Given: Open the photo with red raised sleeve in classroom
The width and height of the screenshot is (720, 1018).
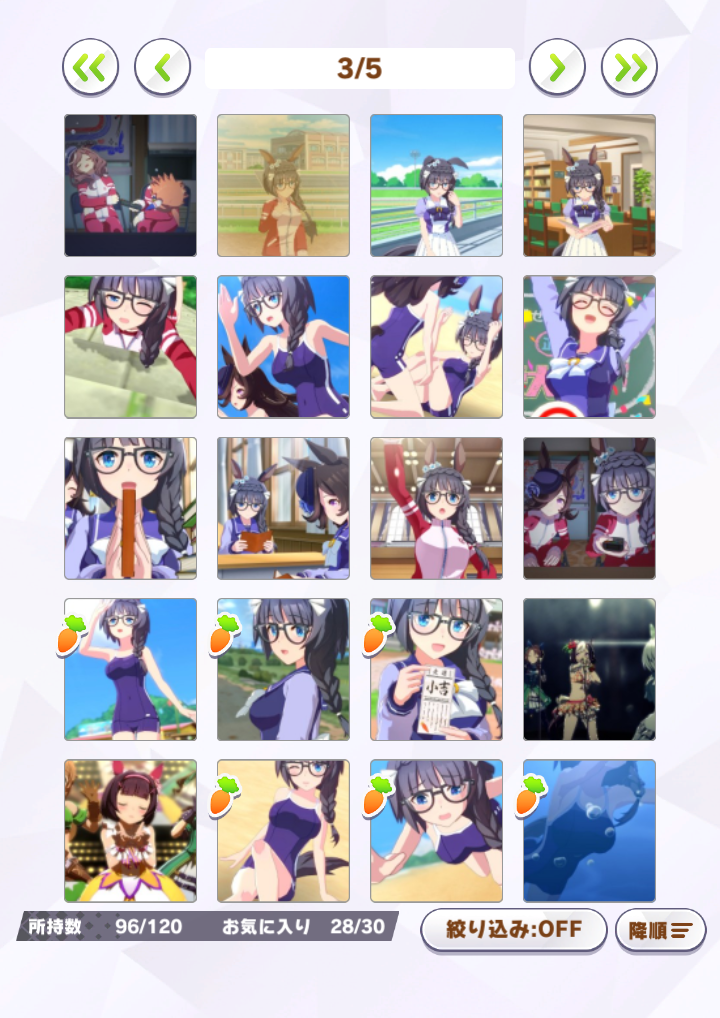Looking at the screenshot, I should pos(436,508).
